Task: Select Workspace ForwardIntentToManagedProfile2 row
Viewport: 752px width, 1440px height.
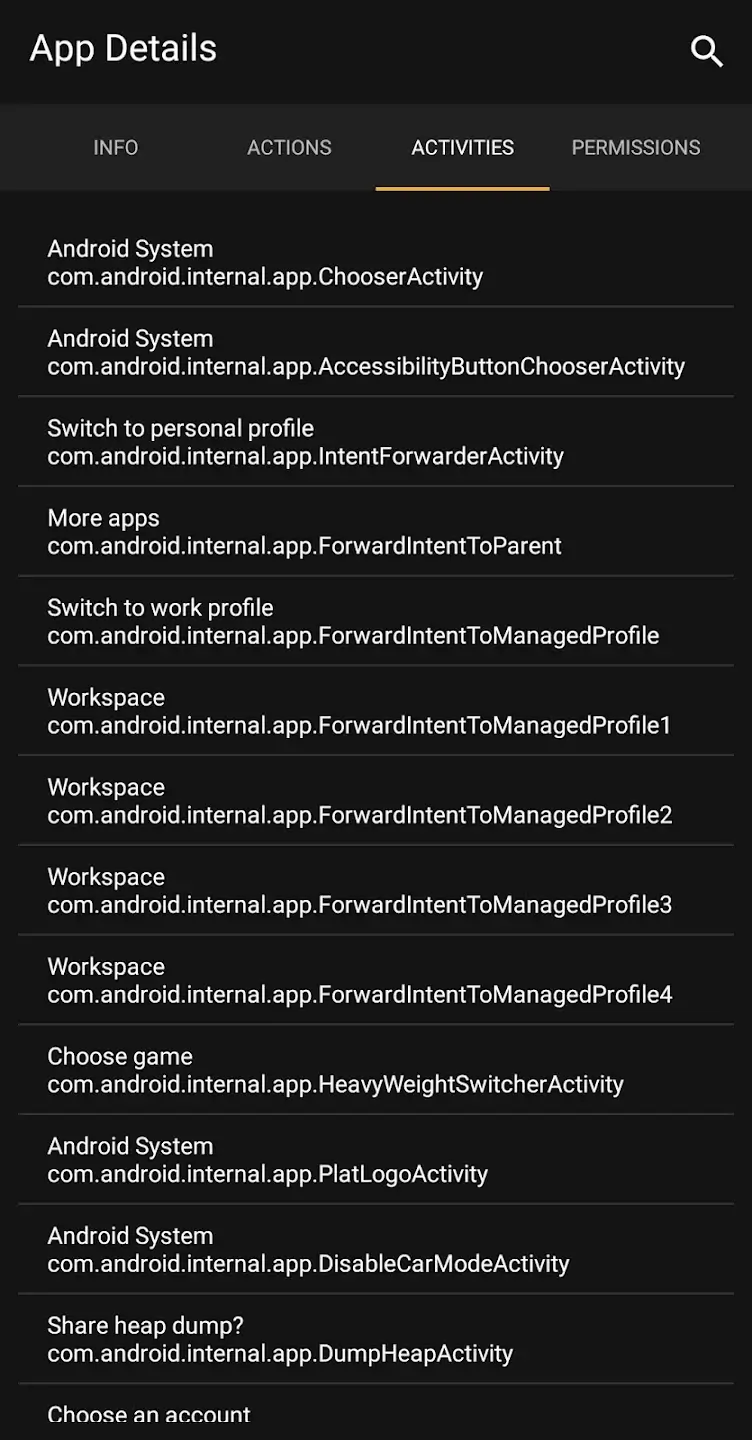Action: click(x=375, y=801)
